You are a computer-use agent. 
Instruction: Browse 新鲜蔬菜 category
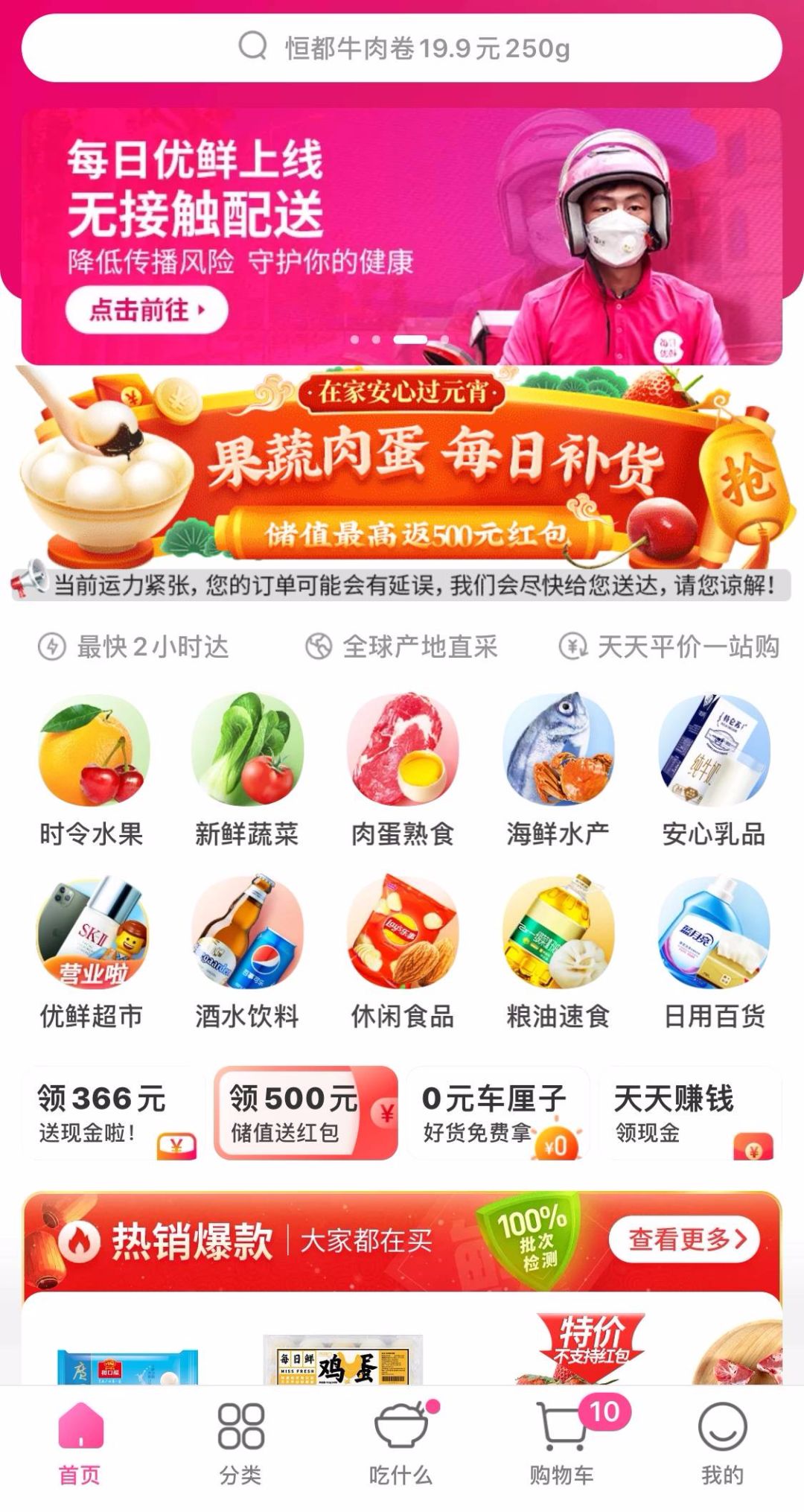point(247,771)
